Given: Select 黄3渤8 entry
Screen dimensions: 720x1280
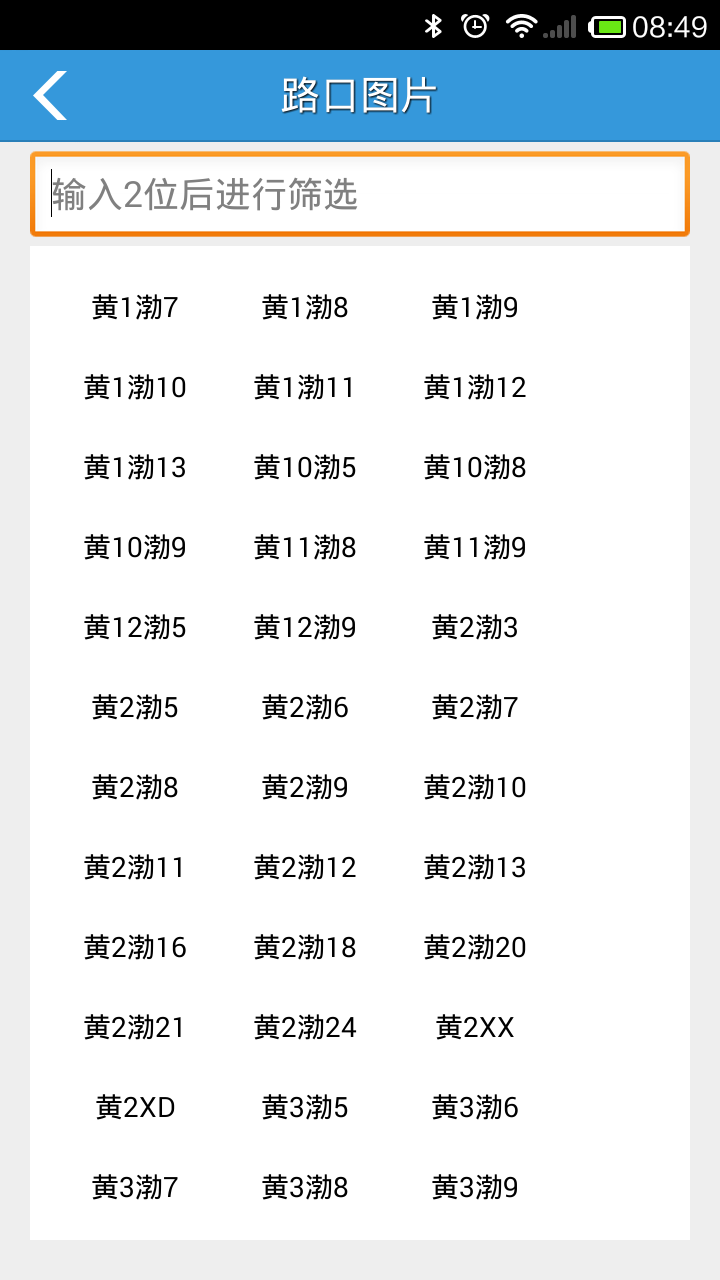Looking at the screenshot, I should 305,1187.
